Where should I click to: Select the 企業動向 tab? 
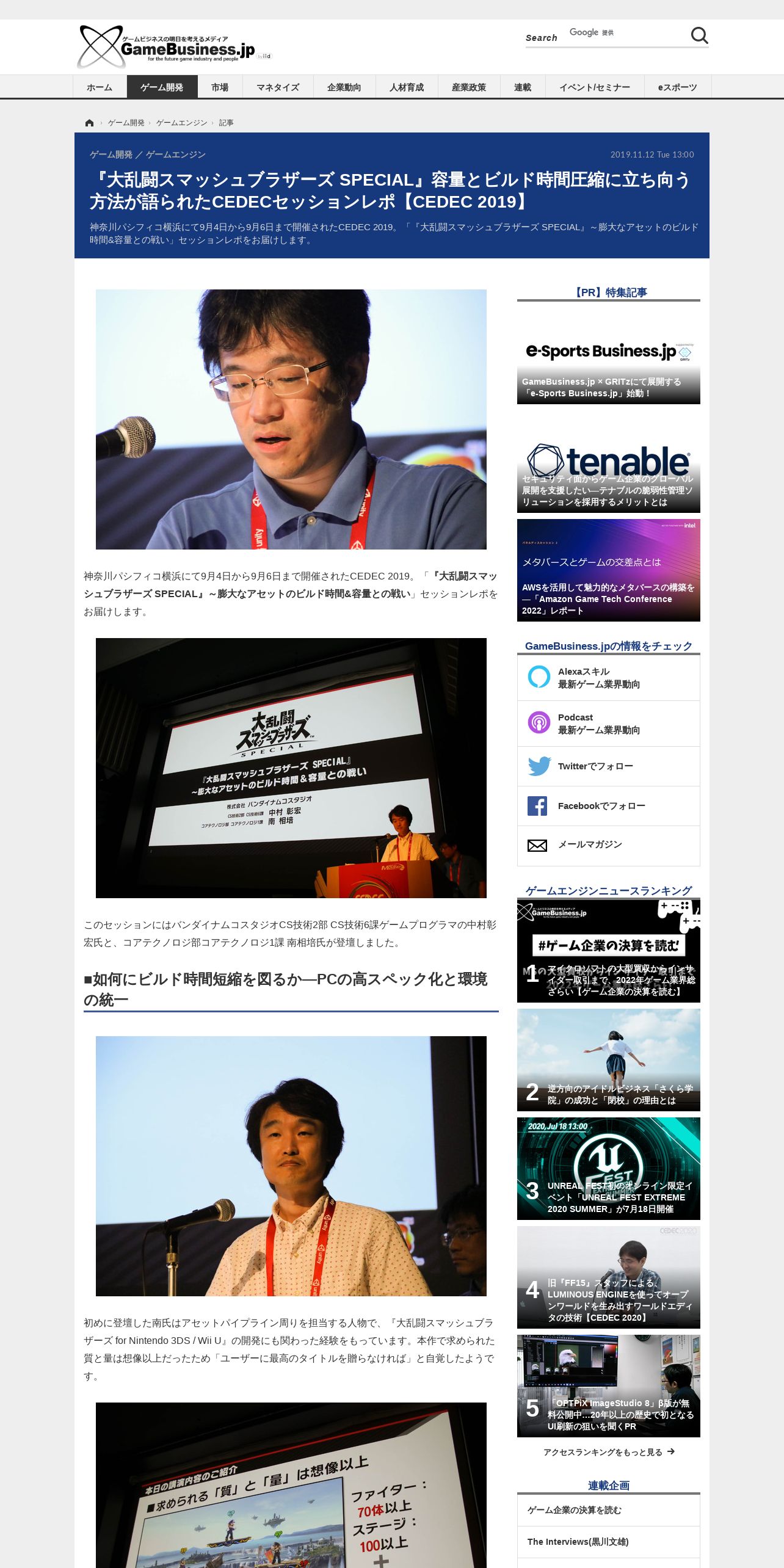tap(344, 87)
